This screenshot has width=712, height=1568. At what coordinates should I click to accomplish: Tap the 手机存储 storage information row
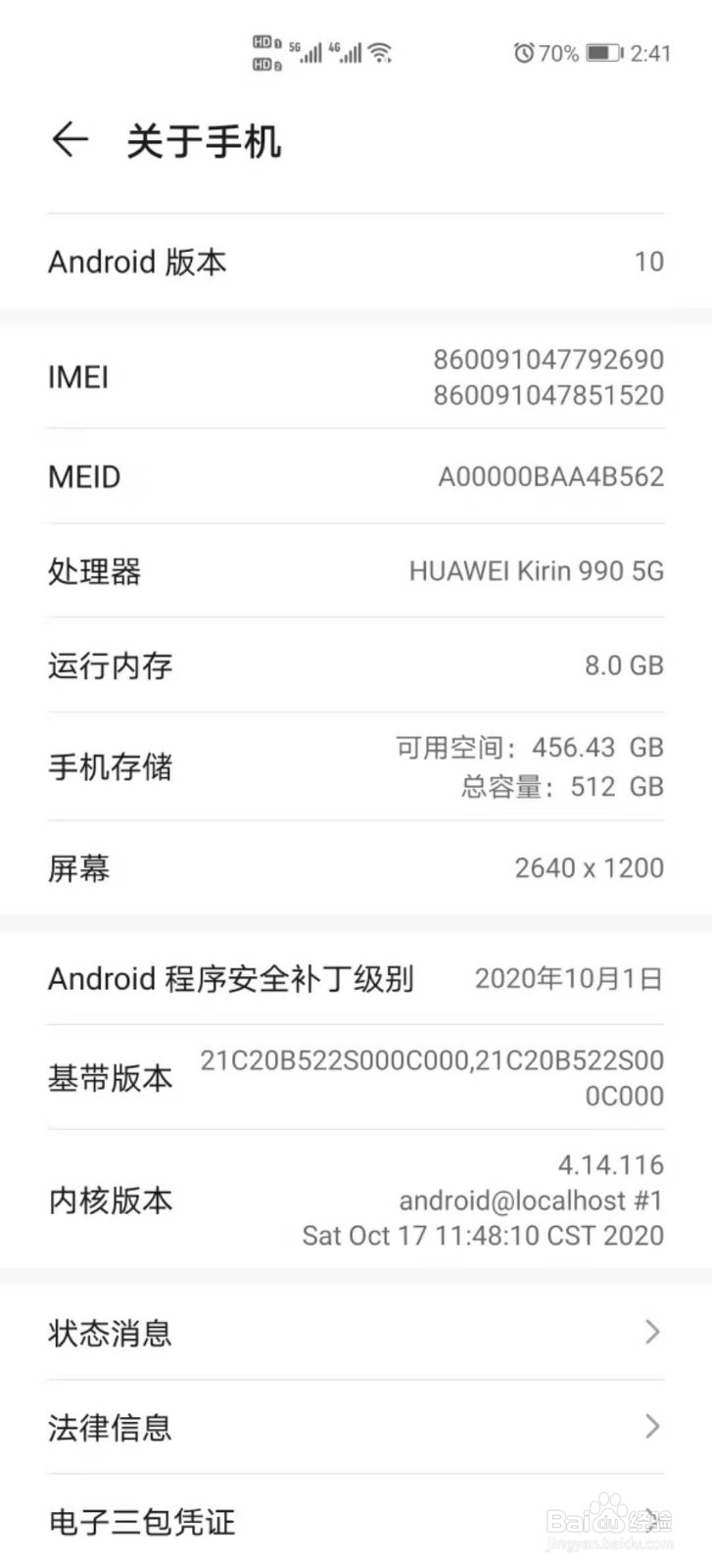pyautogui.click(x=356, y=767)
